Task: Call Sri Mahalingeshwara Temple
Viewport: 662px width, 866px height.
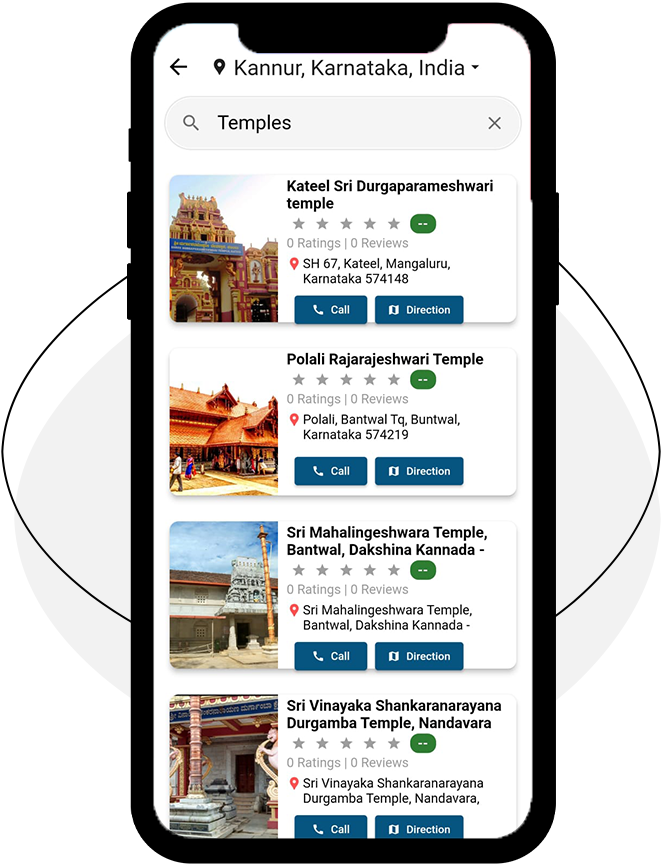Action: (330, 656)
